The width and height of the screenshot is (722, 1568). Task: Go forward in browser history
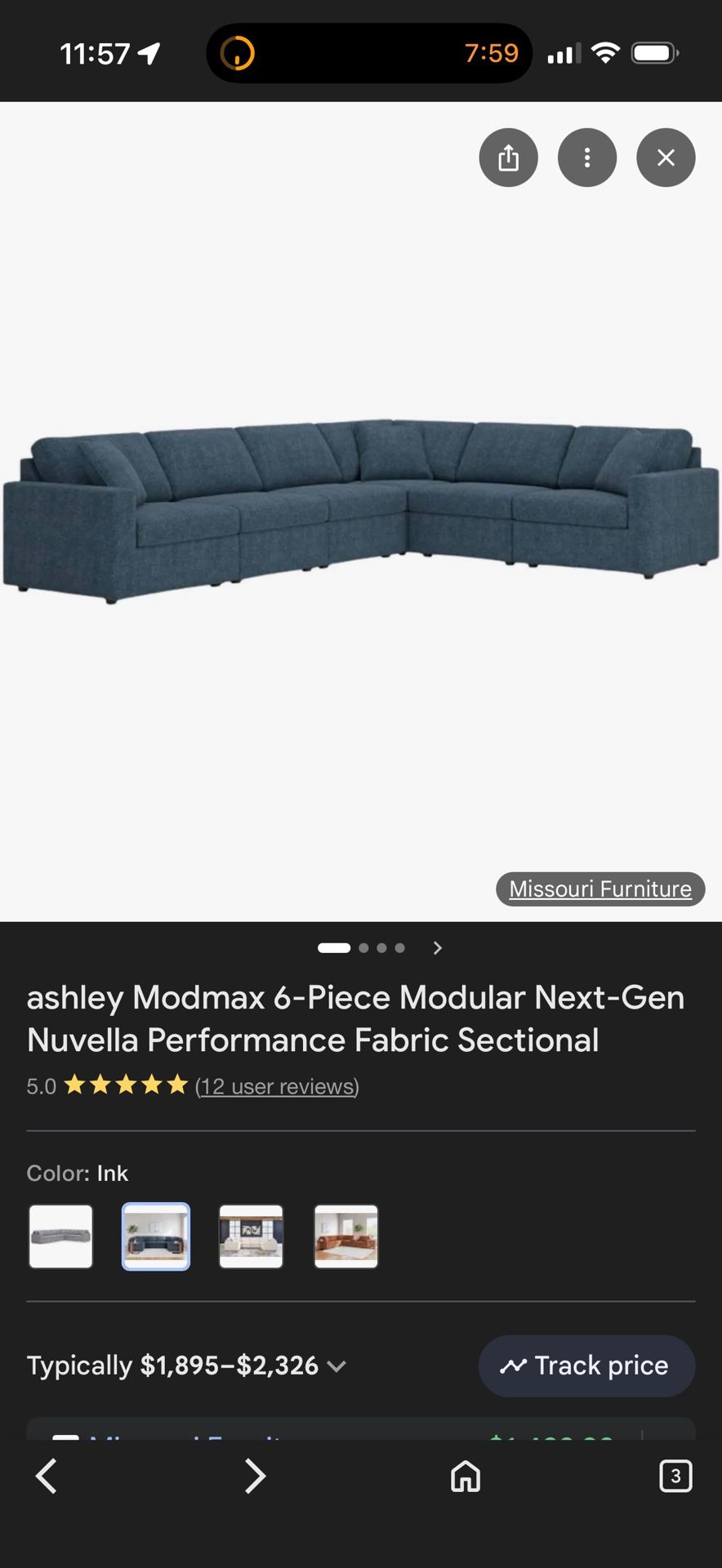256,1476
